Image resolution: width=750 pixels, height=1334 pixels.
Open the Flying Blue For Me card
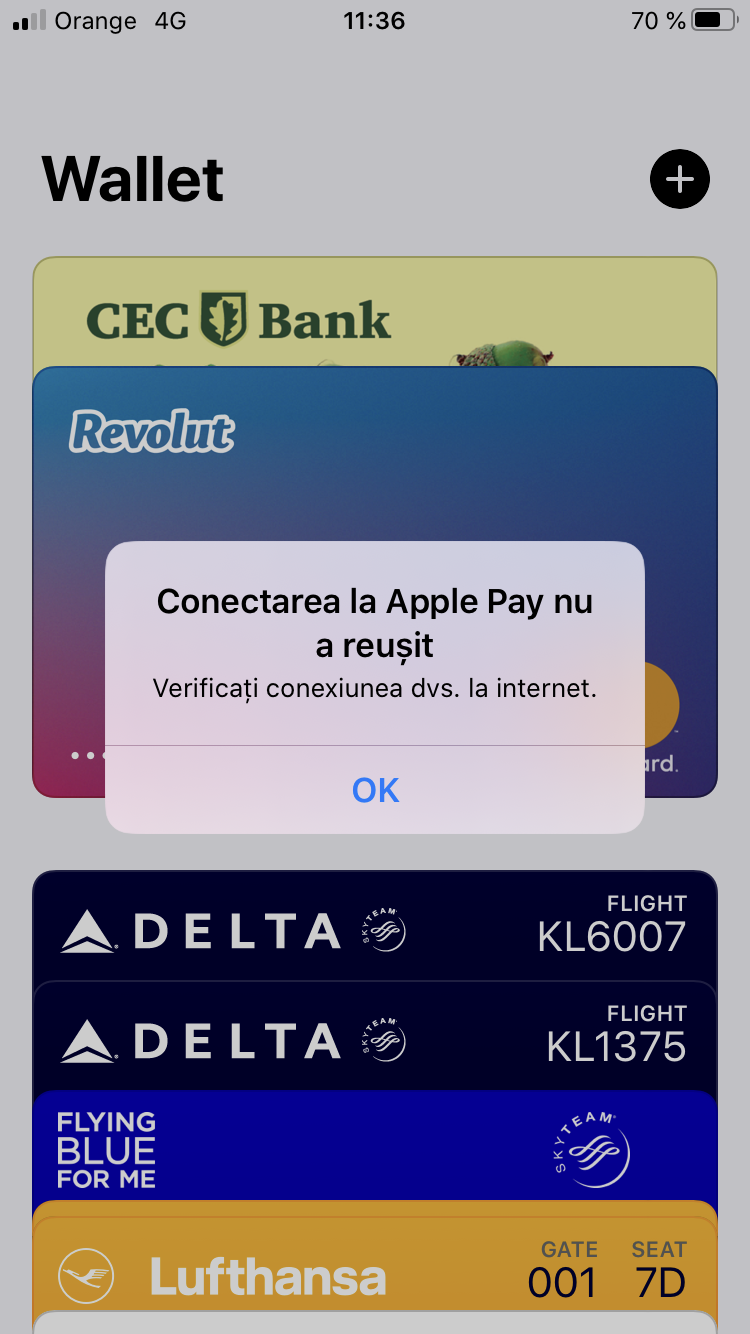click(x=375, y=1148)
